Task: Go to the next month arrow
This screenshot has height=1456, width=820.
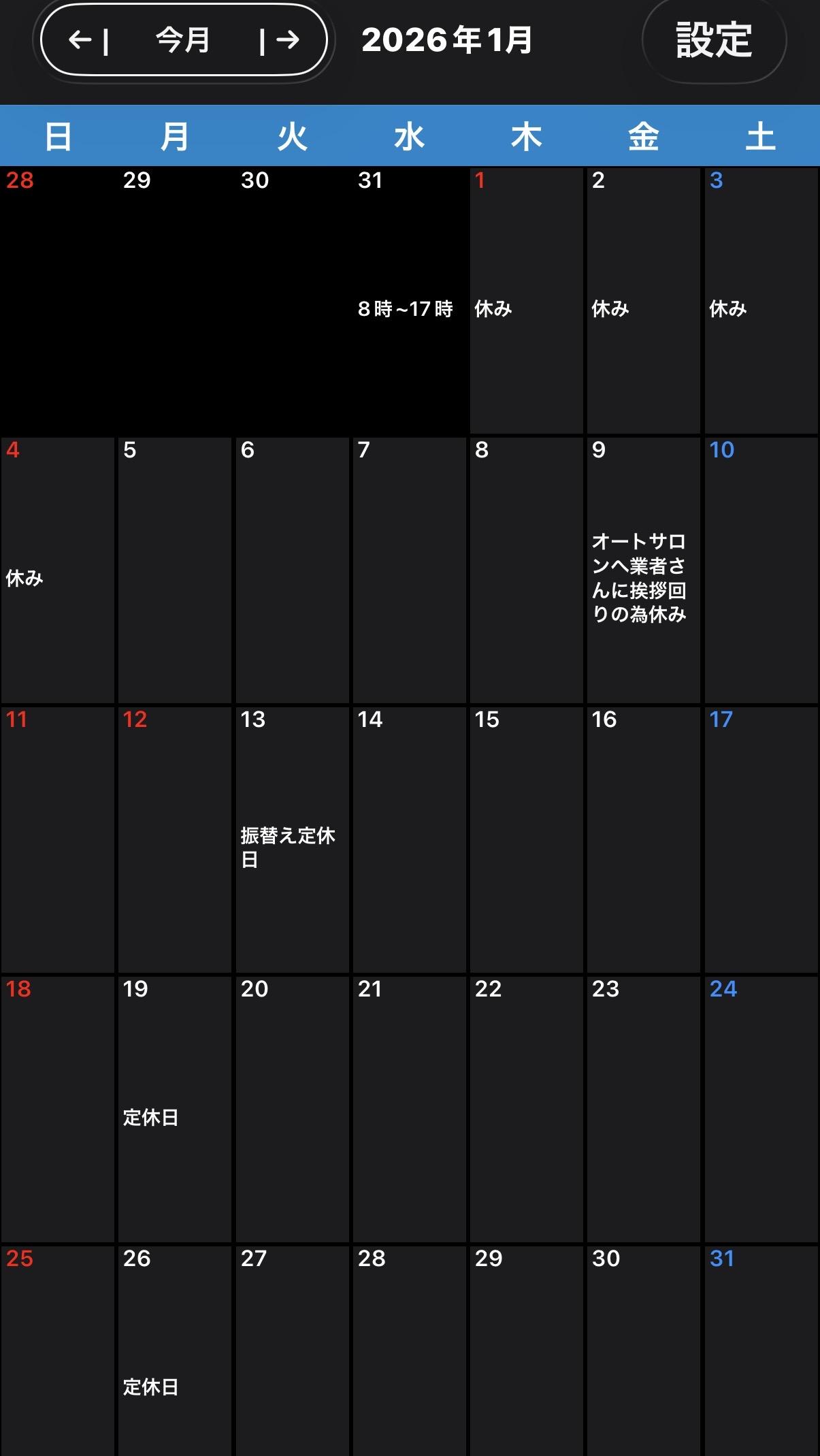Action: tap(280, 40)
